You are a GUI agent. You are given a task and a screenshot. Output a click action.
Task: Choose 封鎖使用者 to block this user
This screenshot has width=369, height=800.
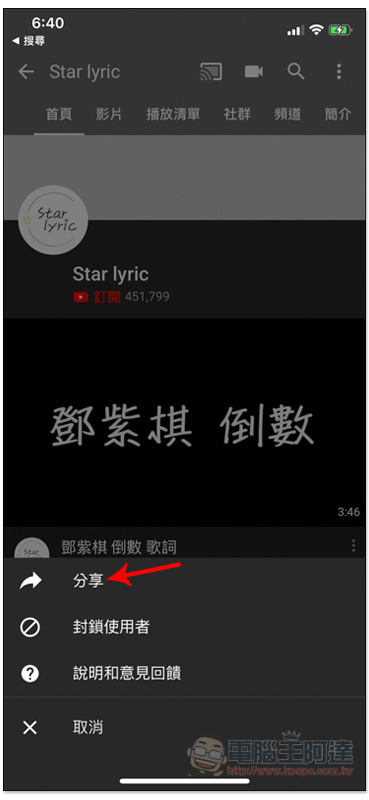185,627
